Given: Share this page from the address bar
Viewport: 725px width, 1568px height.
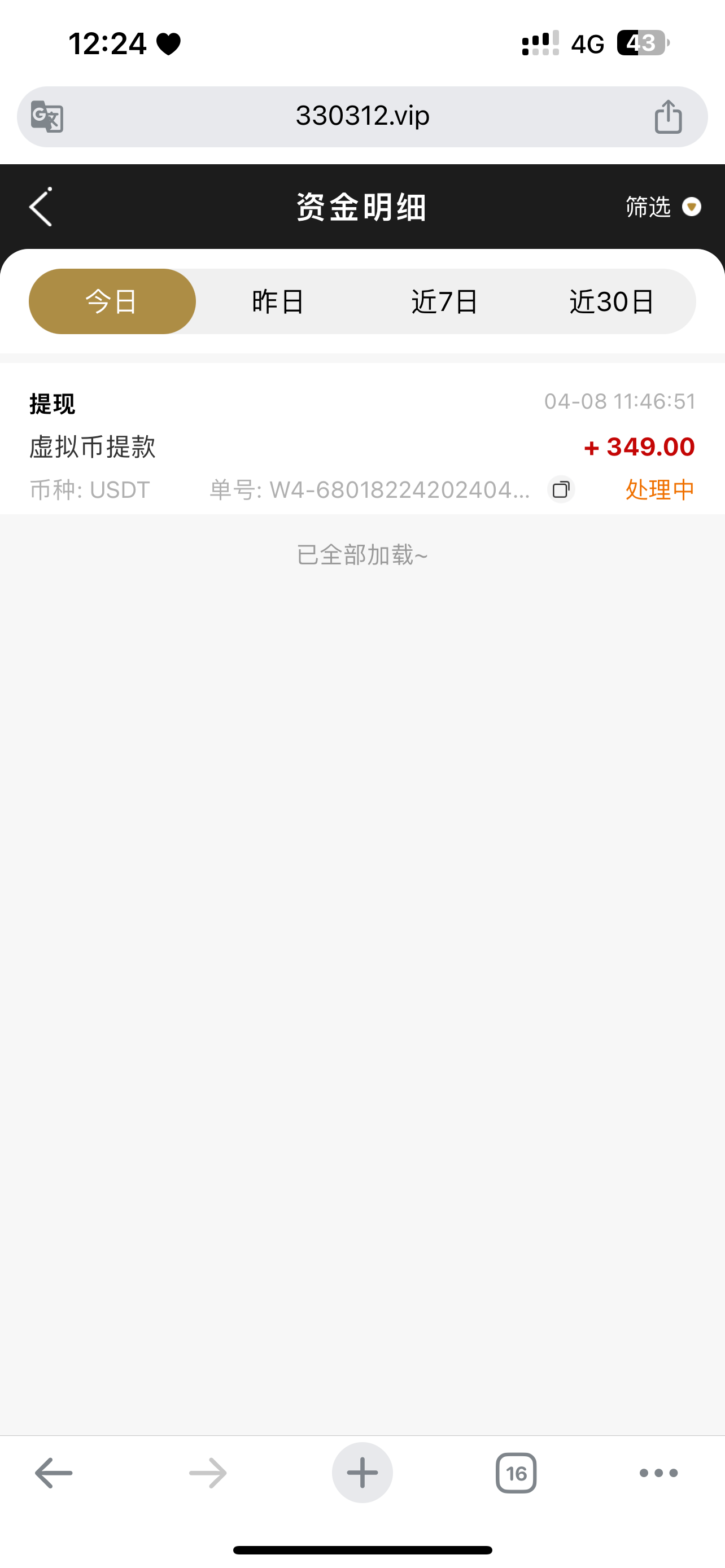Looking at the screenshot, I should click(x=668, y=116).
